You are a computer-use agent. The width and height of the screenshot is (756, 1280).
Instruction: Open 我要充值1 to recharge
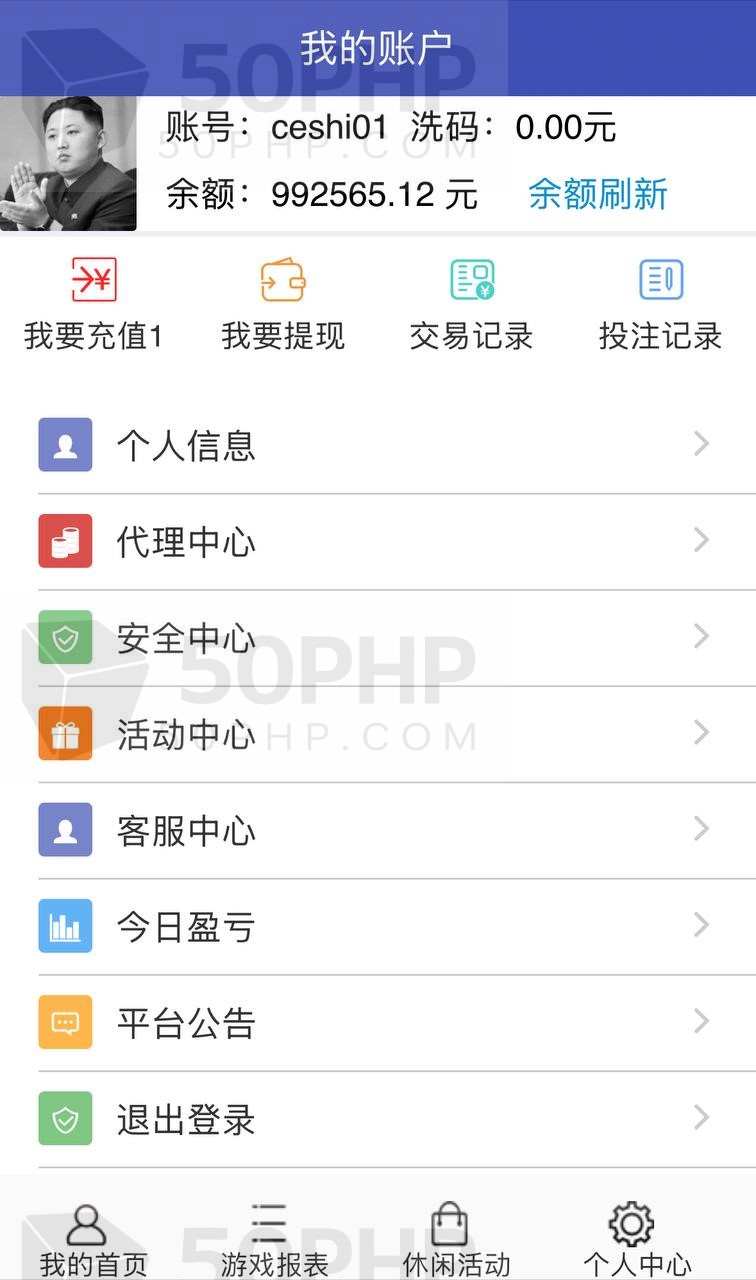pyautogui.click(x=94, y=305)
